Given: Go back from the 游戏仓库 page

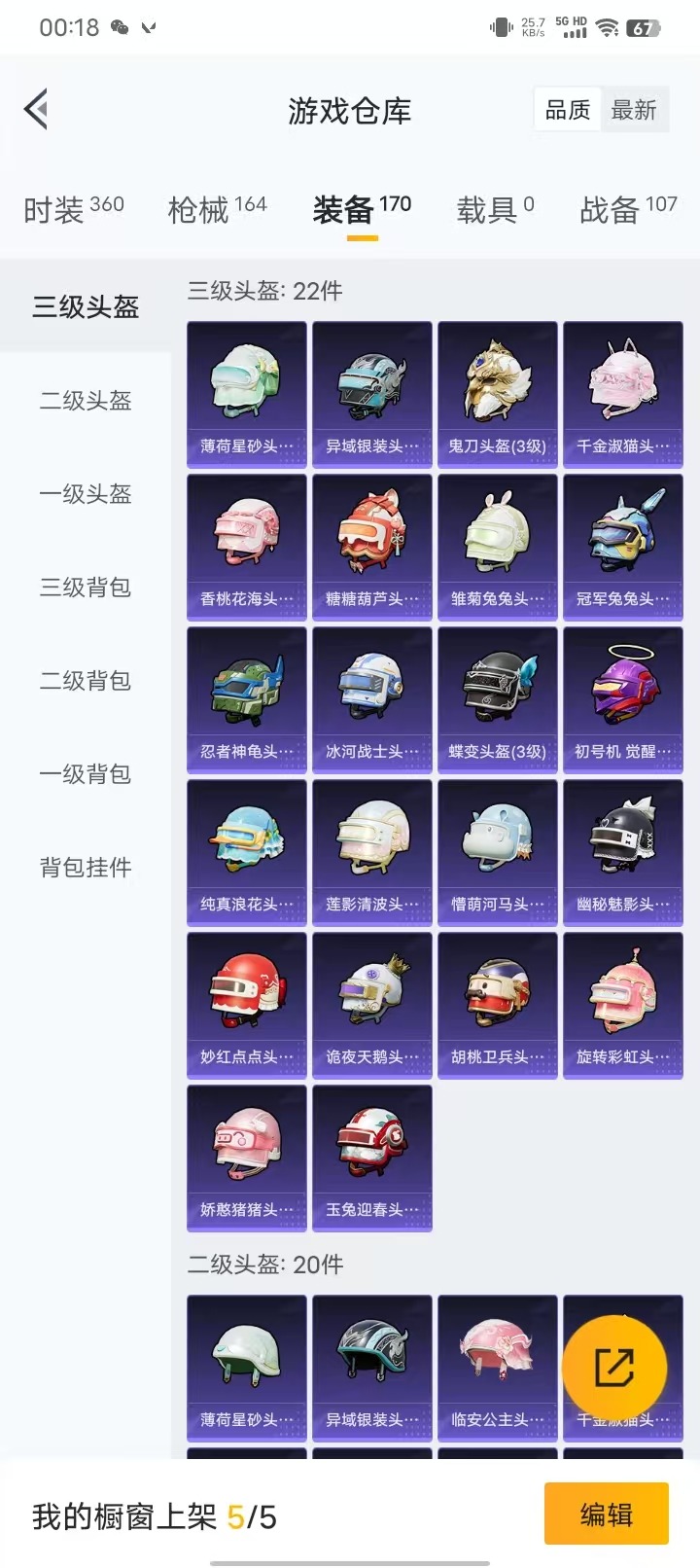Looking at the screenshot, I should [37, 110].
